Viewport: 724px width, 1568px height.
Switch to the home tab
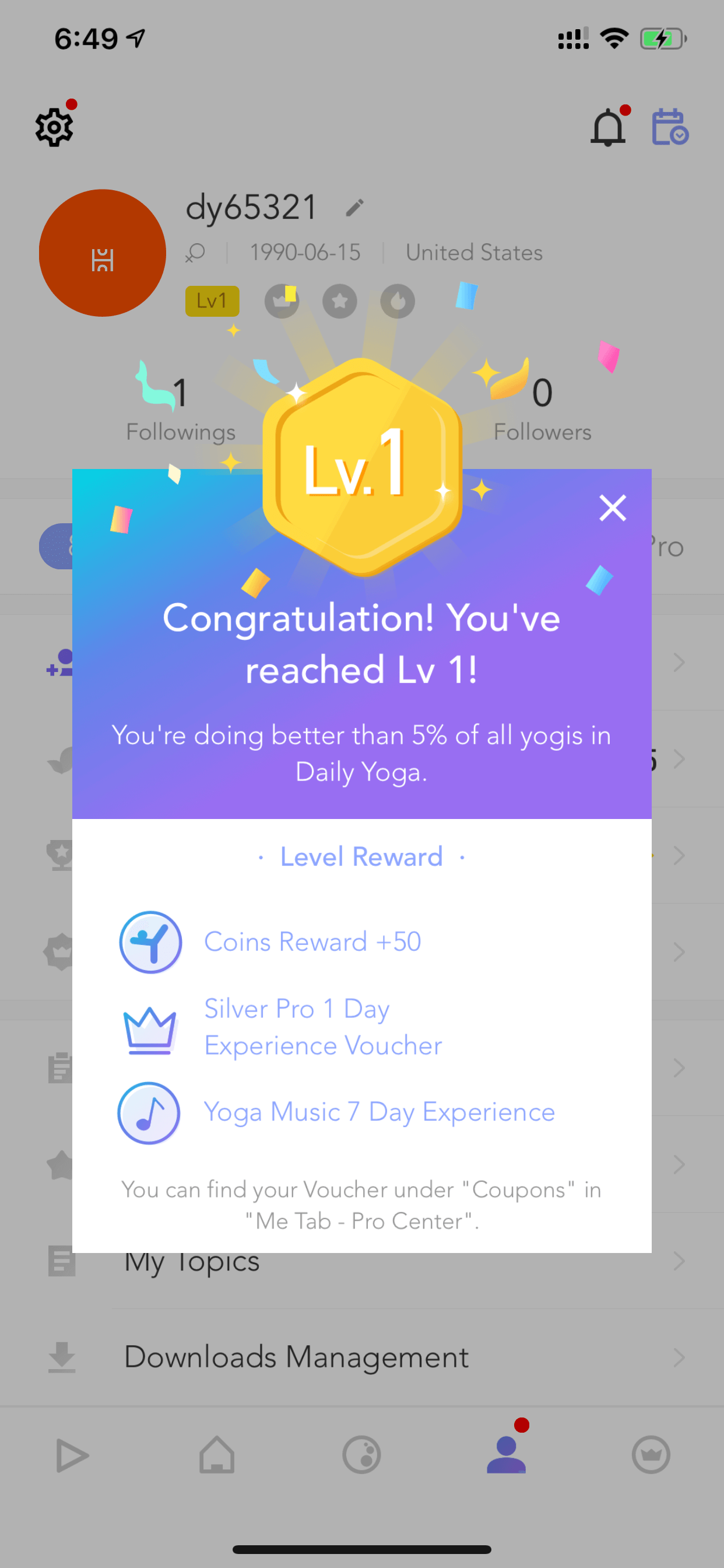point(217,1455)
